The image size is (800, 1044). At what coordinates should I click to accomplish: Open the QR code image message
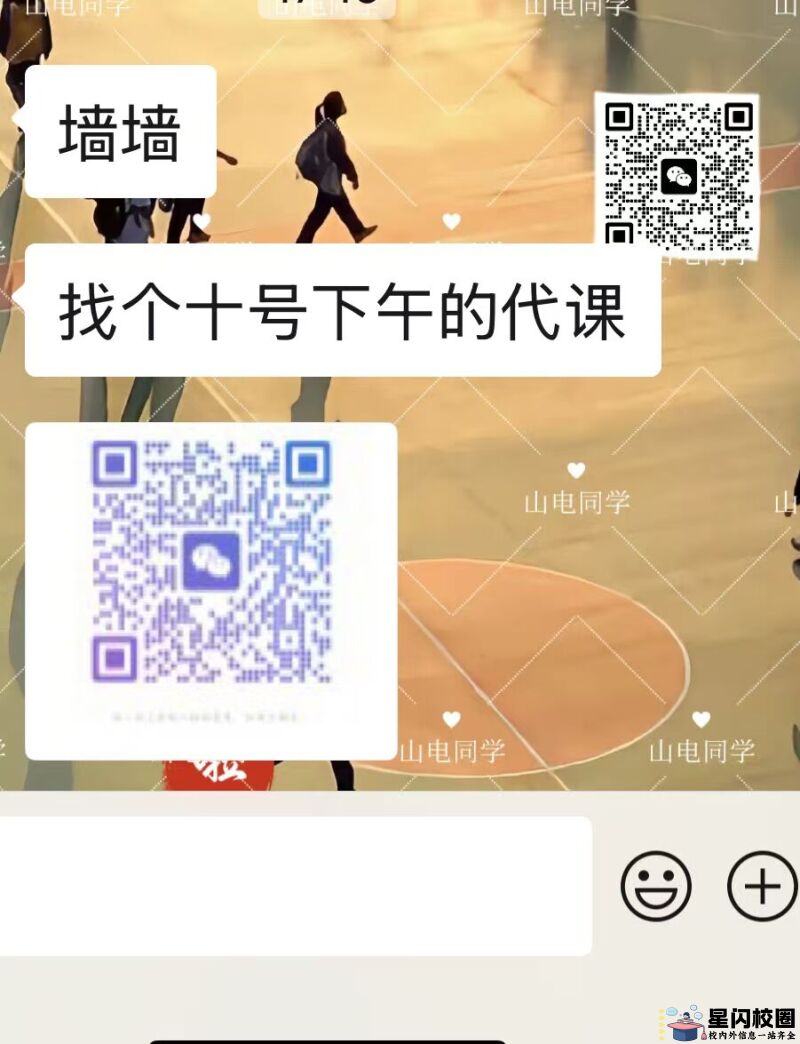tap(211, 590)
